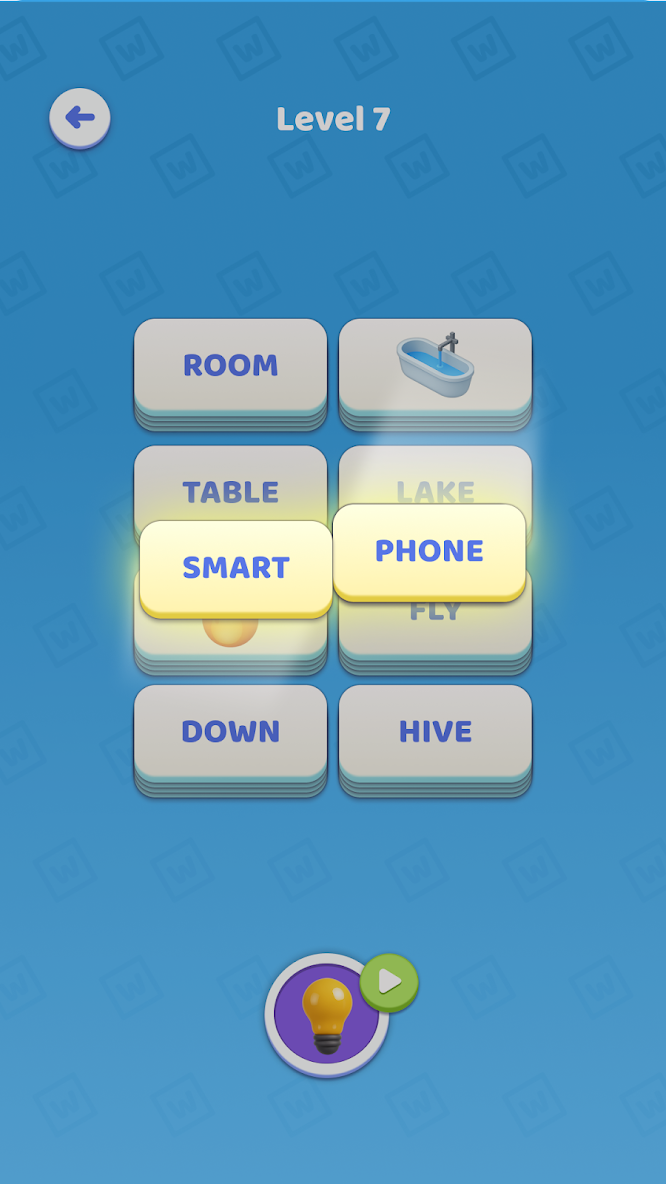
Task: Choose the HIVE tile
Action: [435, 731]
